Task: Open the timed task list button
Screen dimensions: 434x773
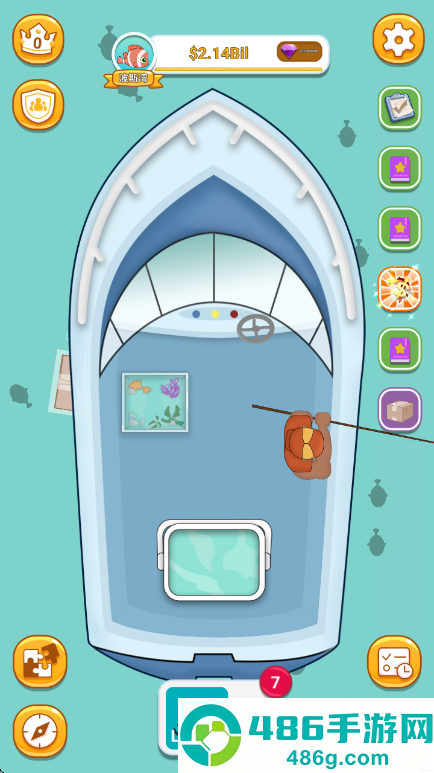Action: 394,662
